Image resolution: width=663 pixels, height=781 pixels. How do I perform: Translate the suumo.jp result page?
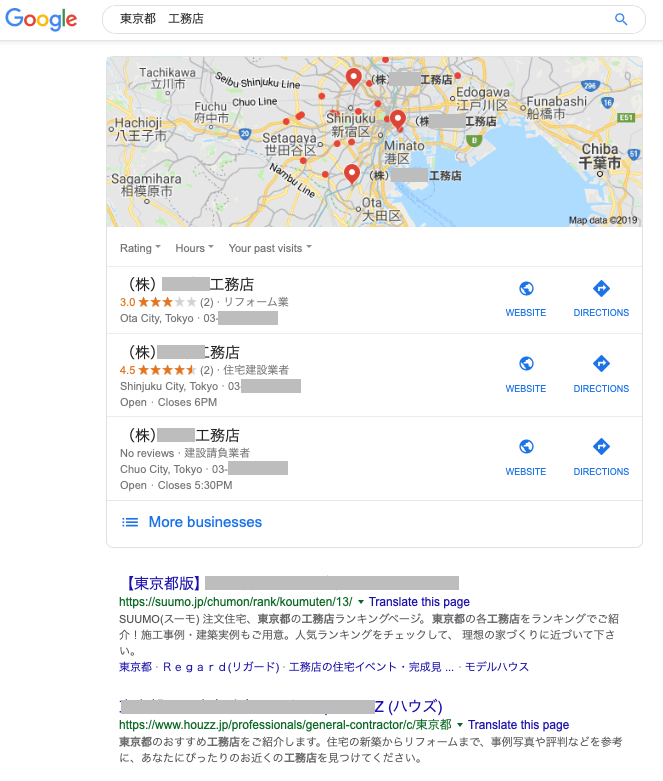(x=419, y=602)
